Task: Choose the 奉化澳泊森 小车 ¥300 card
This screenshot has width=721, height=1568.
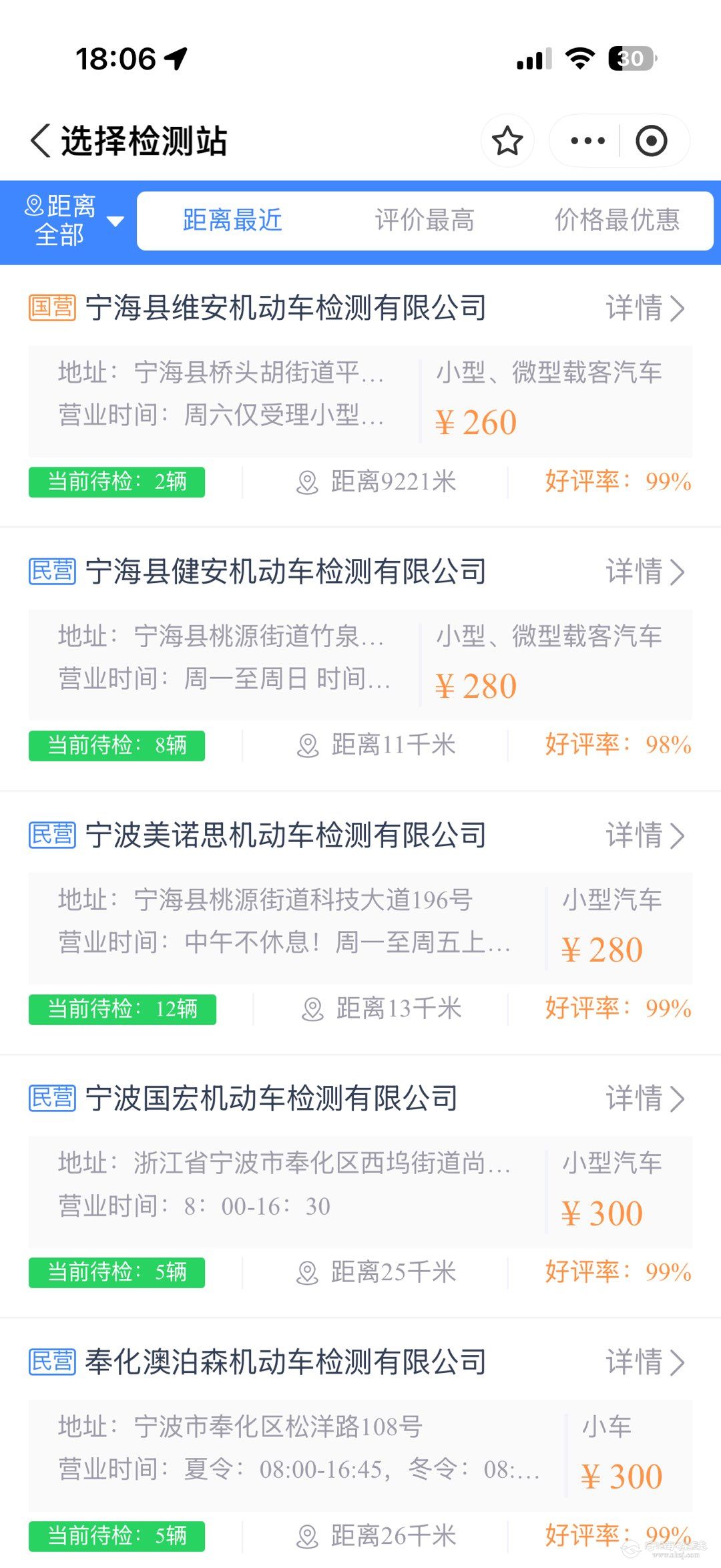Action: [360, 1455]
